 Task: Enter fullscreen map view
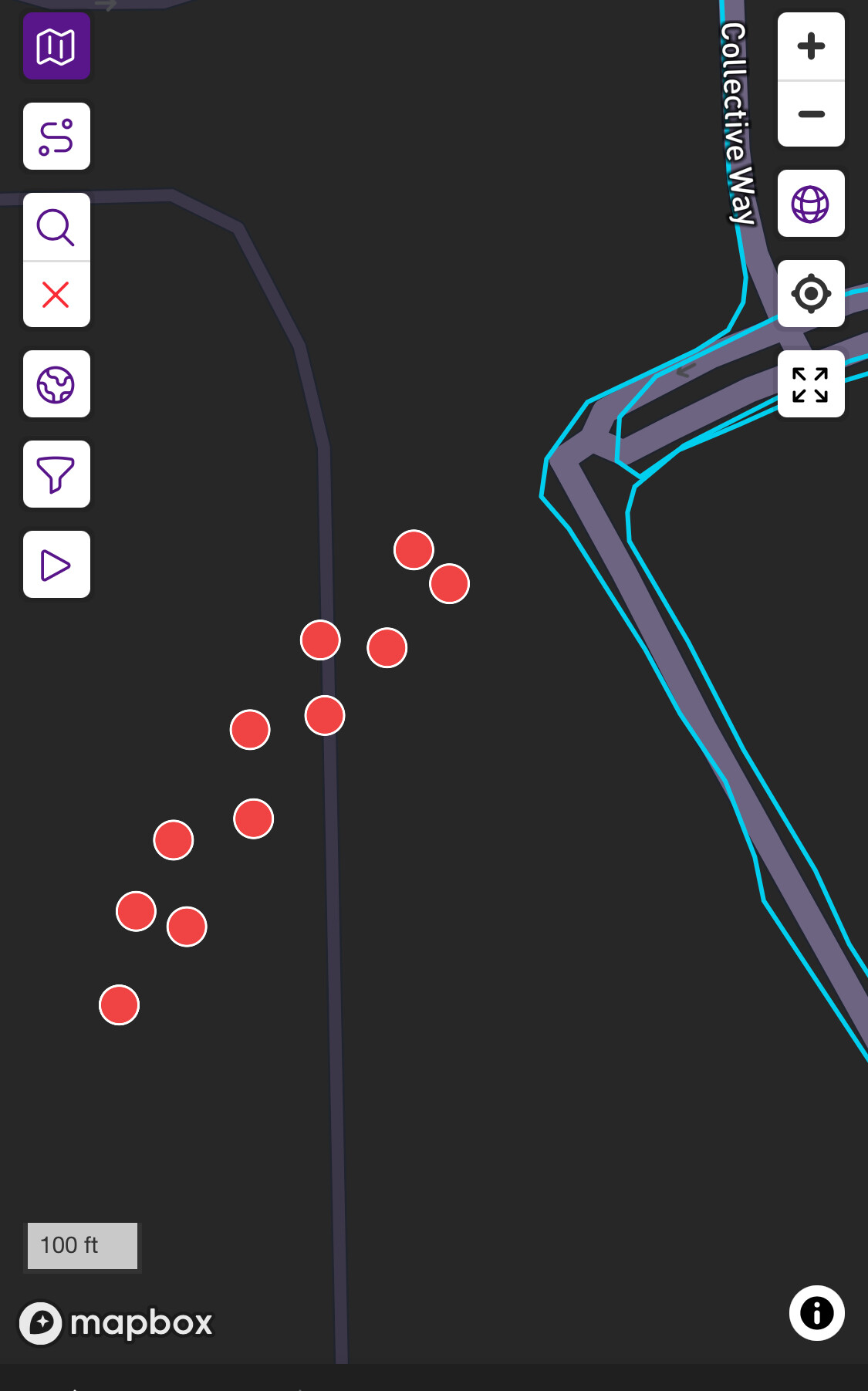click(x=811, y=384)
